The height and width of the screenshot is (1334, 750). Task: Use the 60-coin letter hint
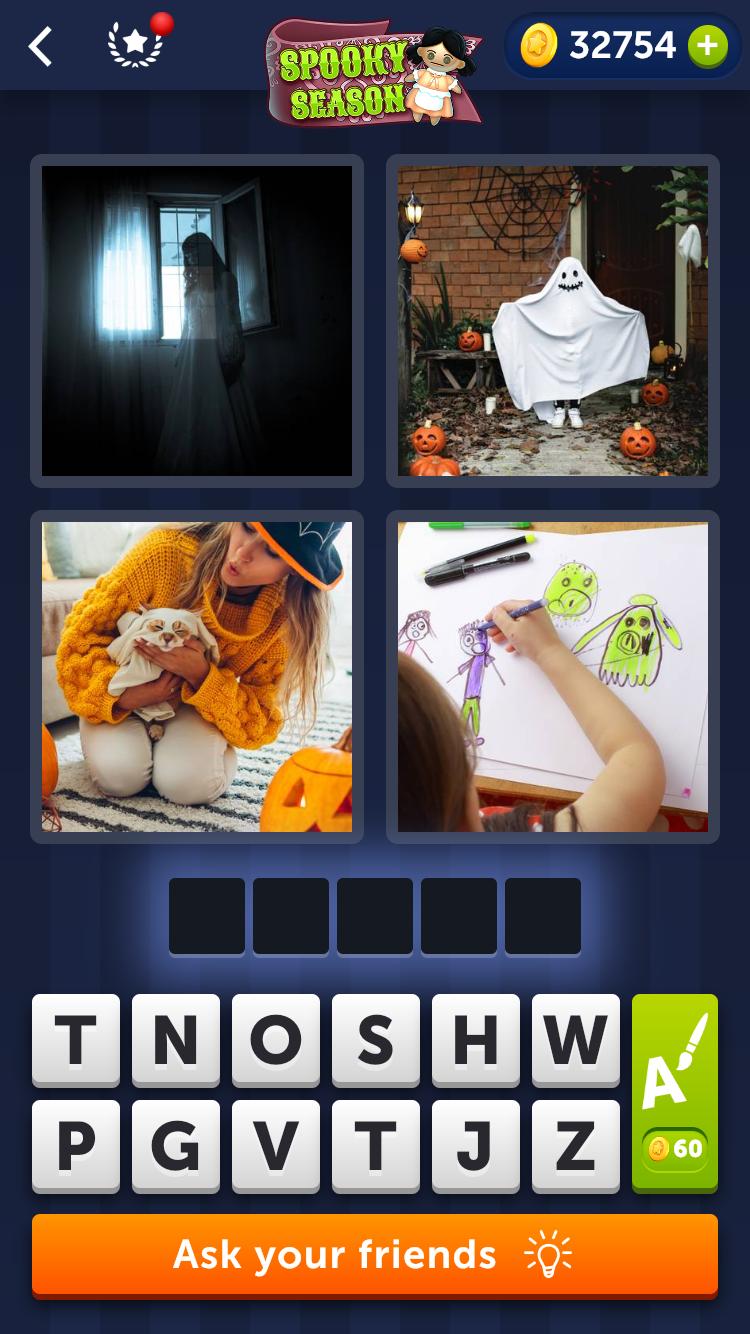675,1092
